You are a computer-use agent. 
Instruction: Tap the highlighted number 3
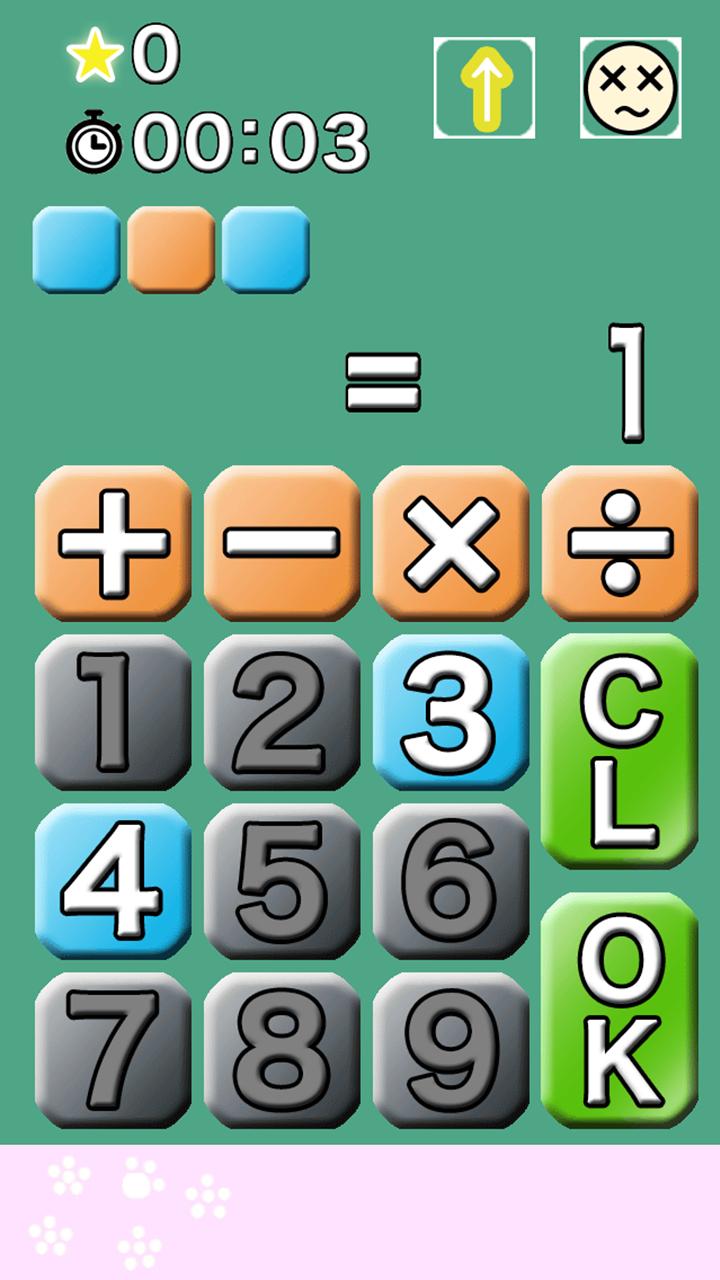coord(451,712)
